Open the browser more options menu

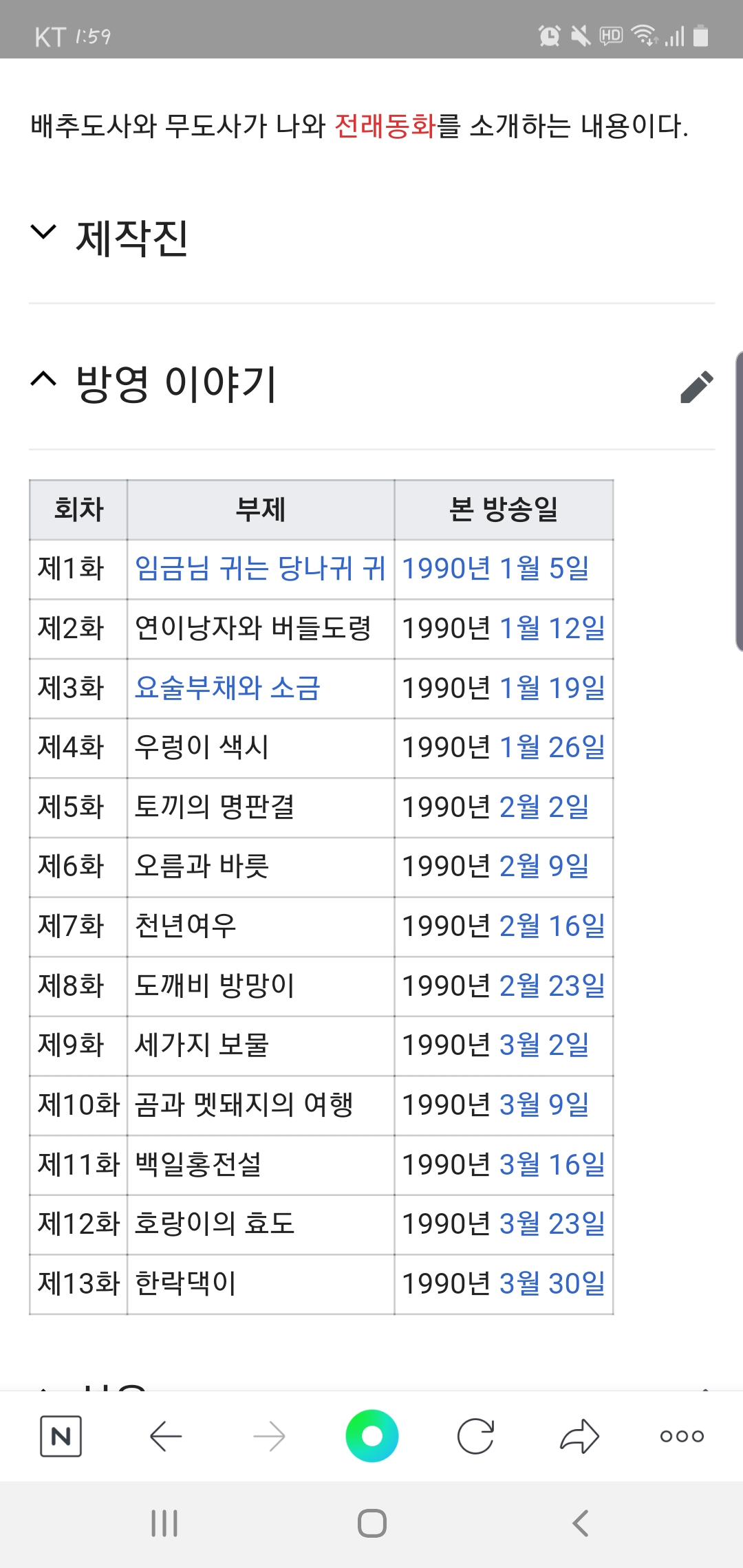click(682, 1436)
